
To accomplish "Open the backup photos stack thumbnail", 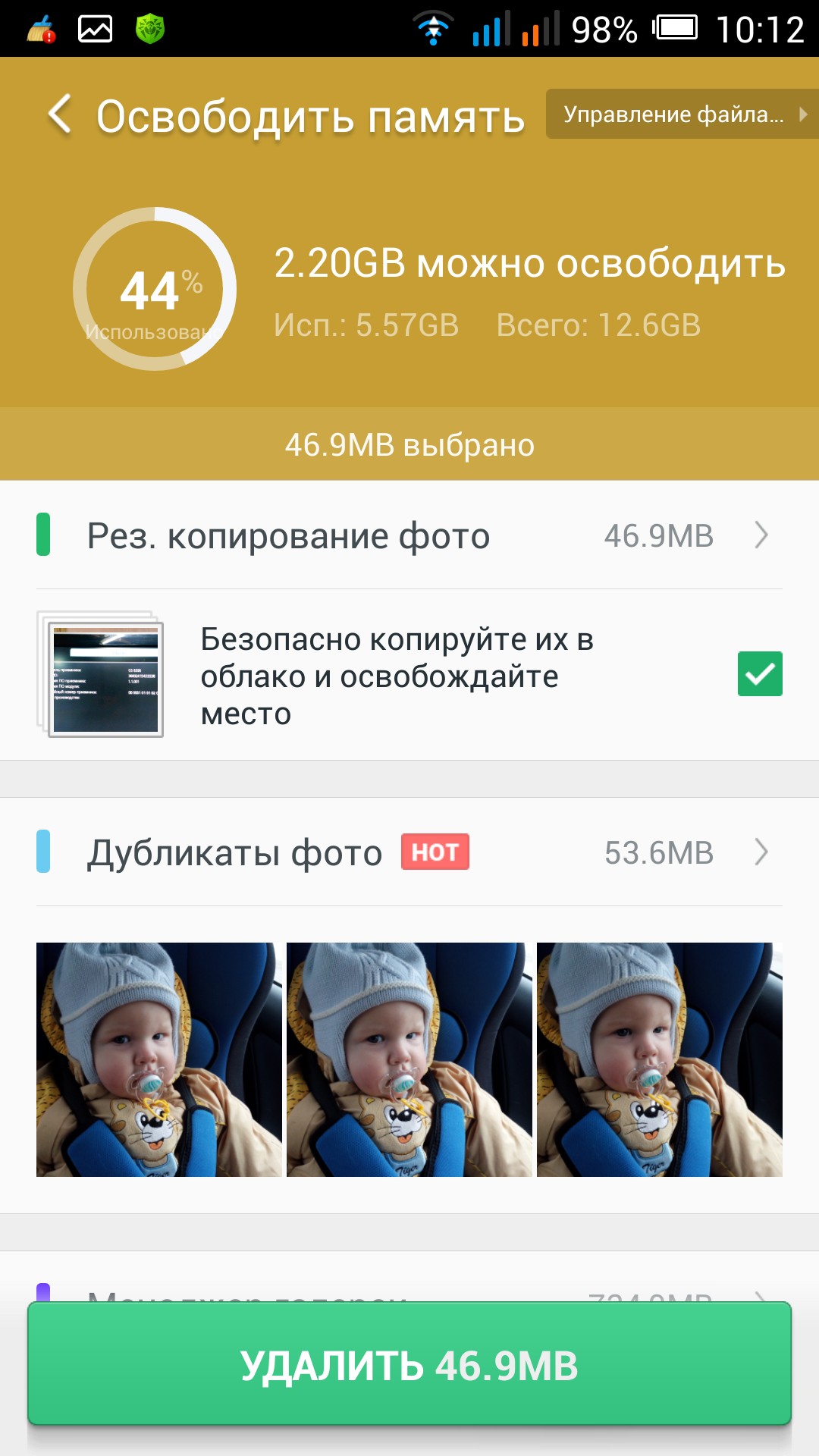I will coord(102,674).
